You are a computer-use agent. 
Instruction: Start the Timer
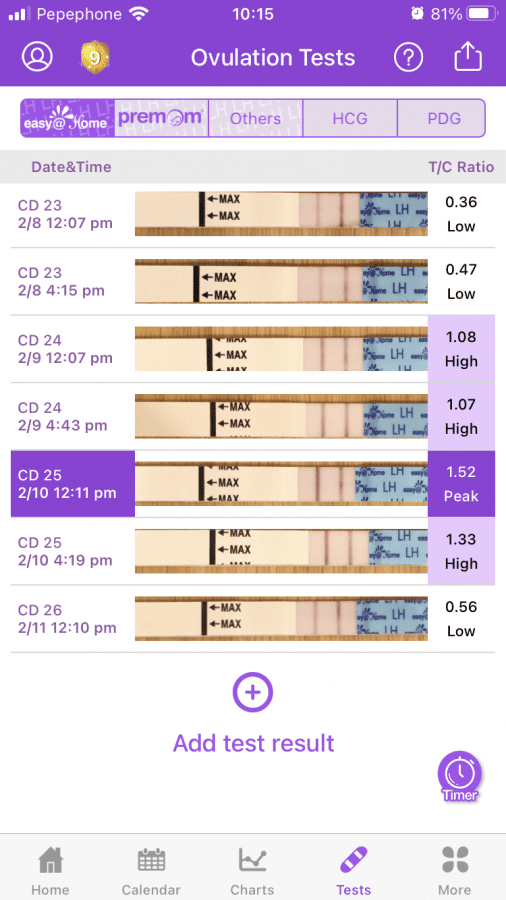459,777
